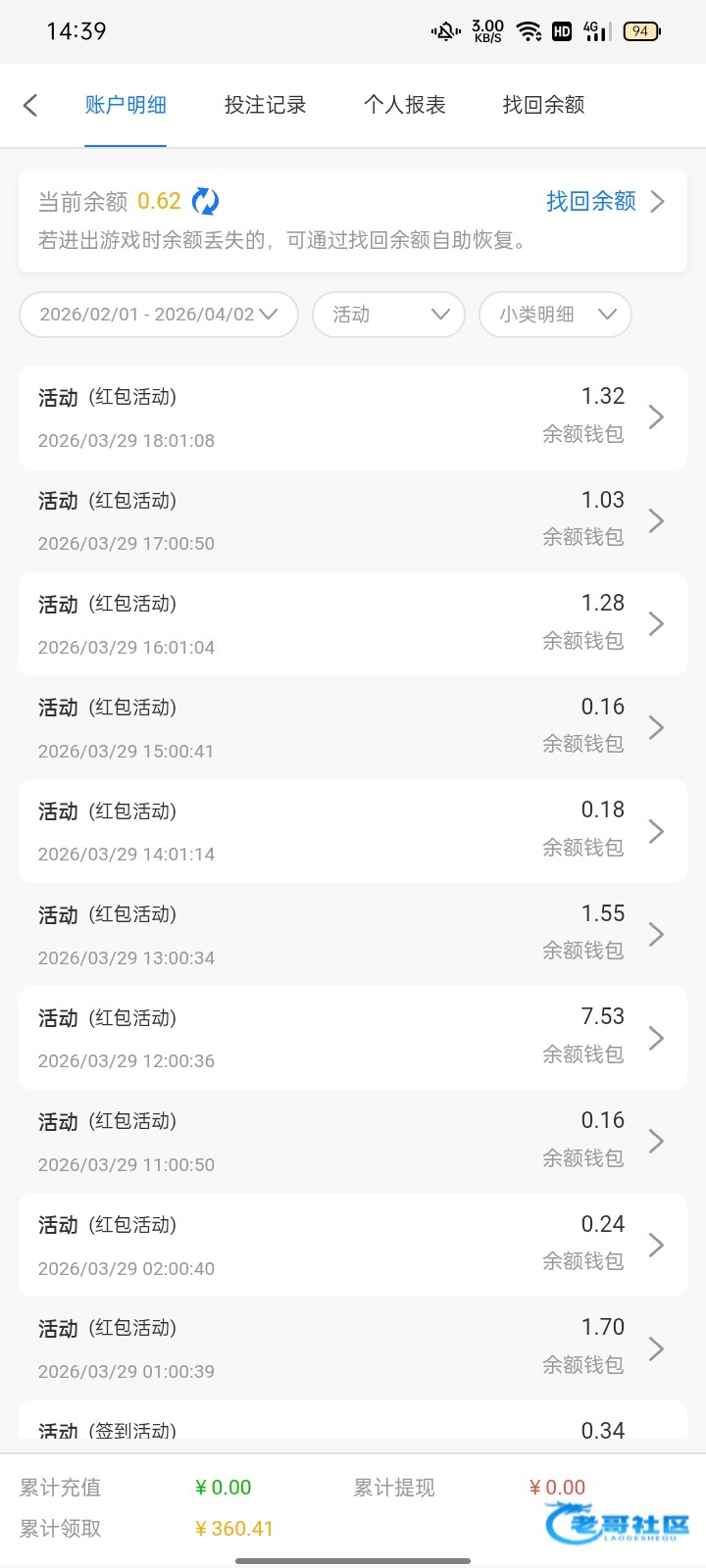Open the date range picker
Viewport: 706px width, 1568px height.
click(x=158, y=315)
